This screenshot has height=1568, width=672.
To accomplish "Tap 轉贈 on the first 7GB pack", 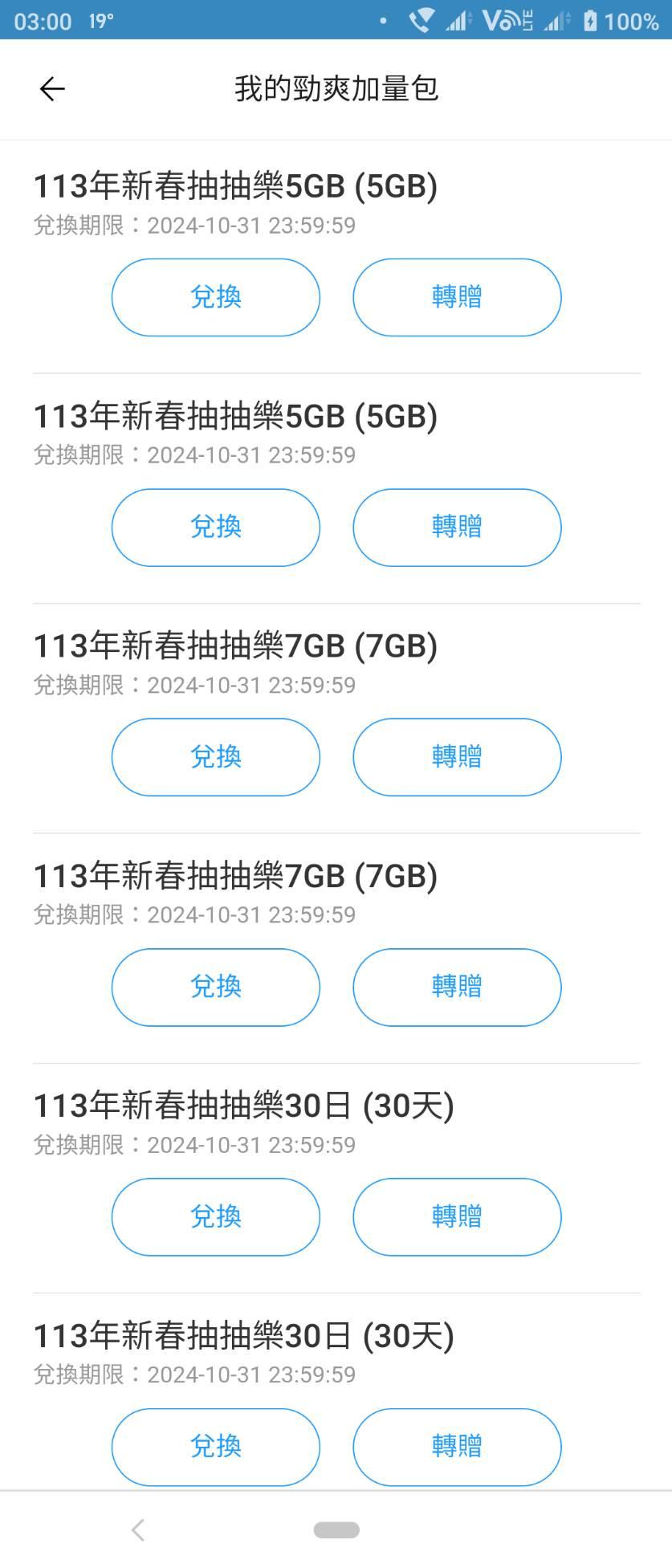I will [x=457, y=757].
